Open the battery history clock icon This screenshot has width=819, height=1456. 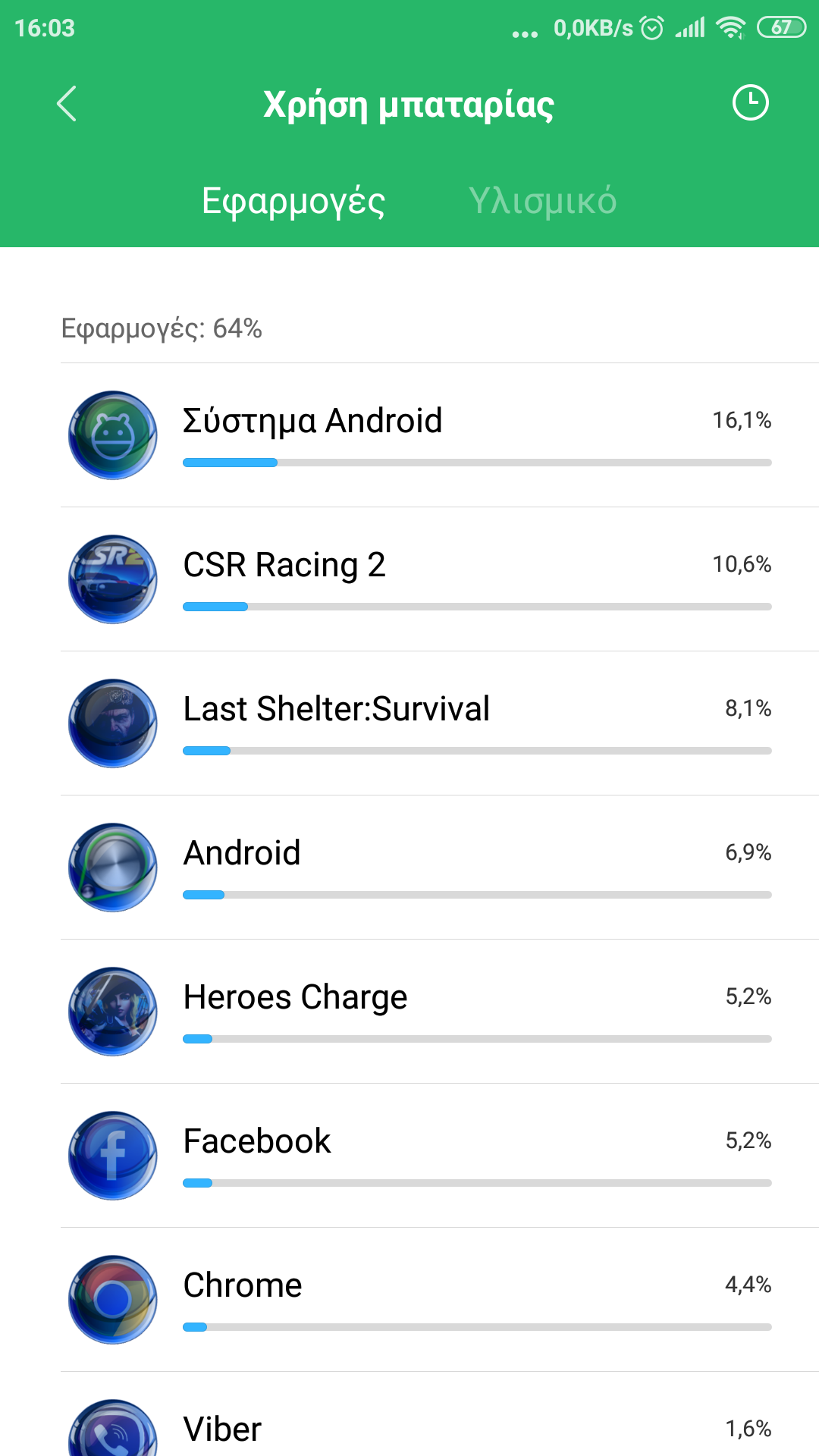click(x=750, y=103)
